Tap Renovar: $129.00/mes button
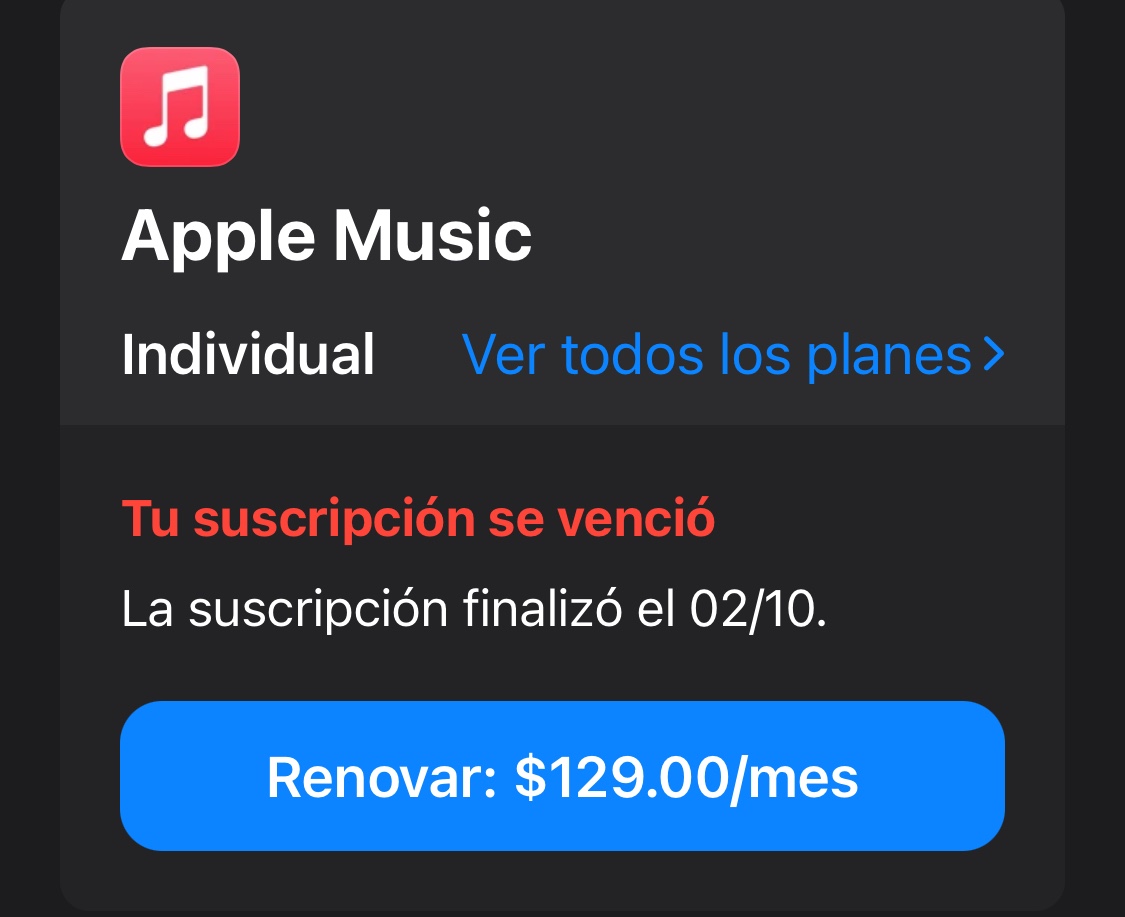This screenshot has height=917, width=1125. coord(562,776)
